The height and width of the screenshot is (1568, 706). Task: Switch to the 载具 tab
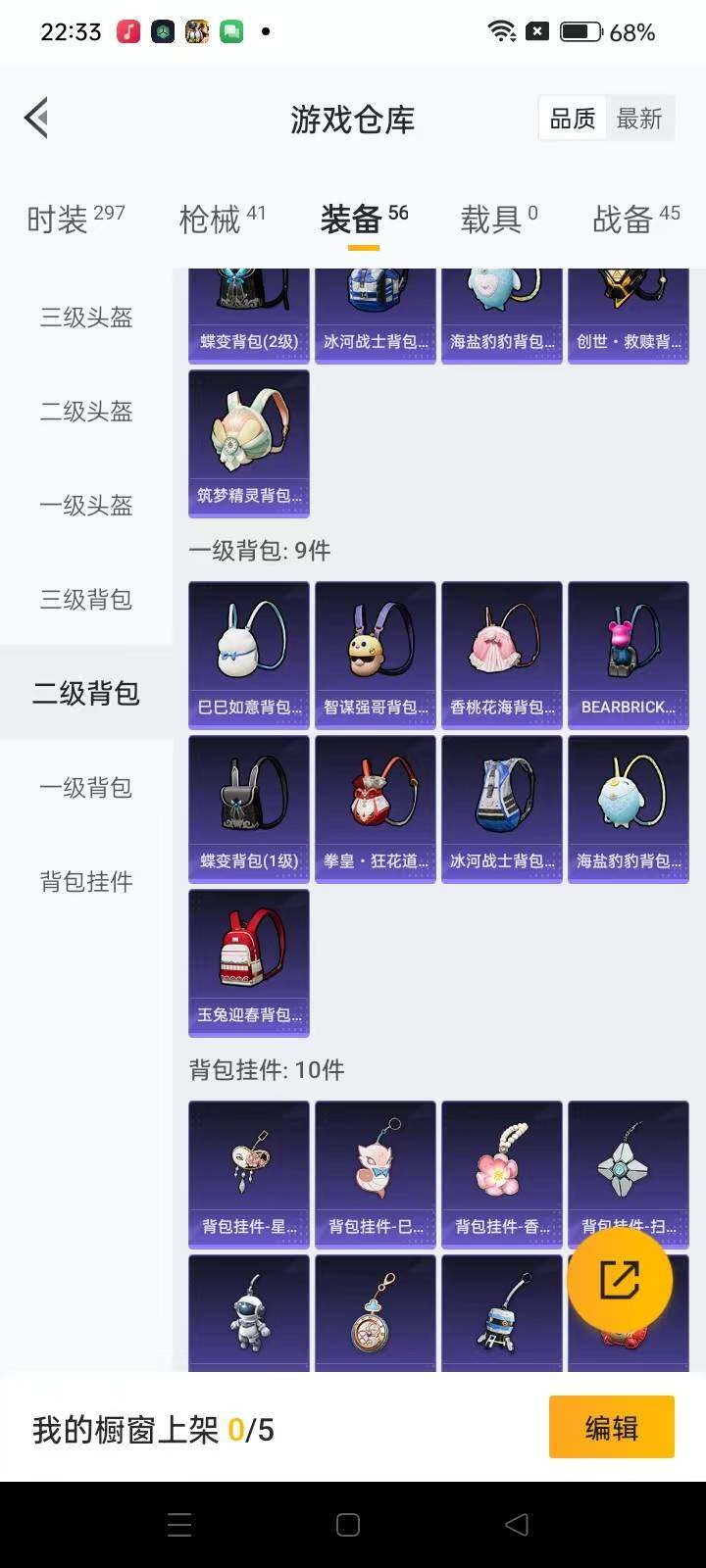click(498, 218)
